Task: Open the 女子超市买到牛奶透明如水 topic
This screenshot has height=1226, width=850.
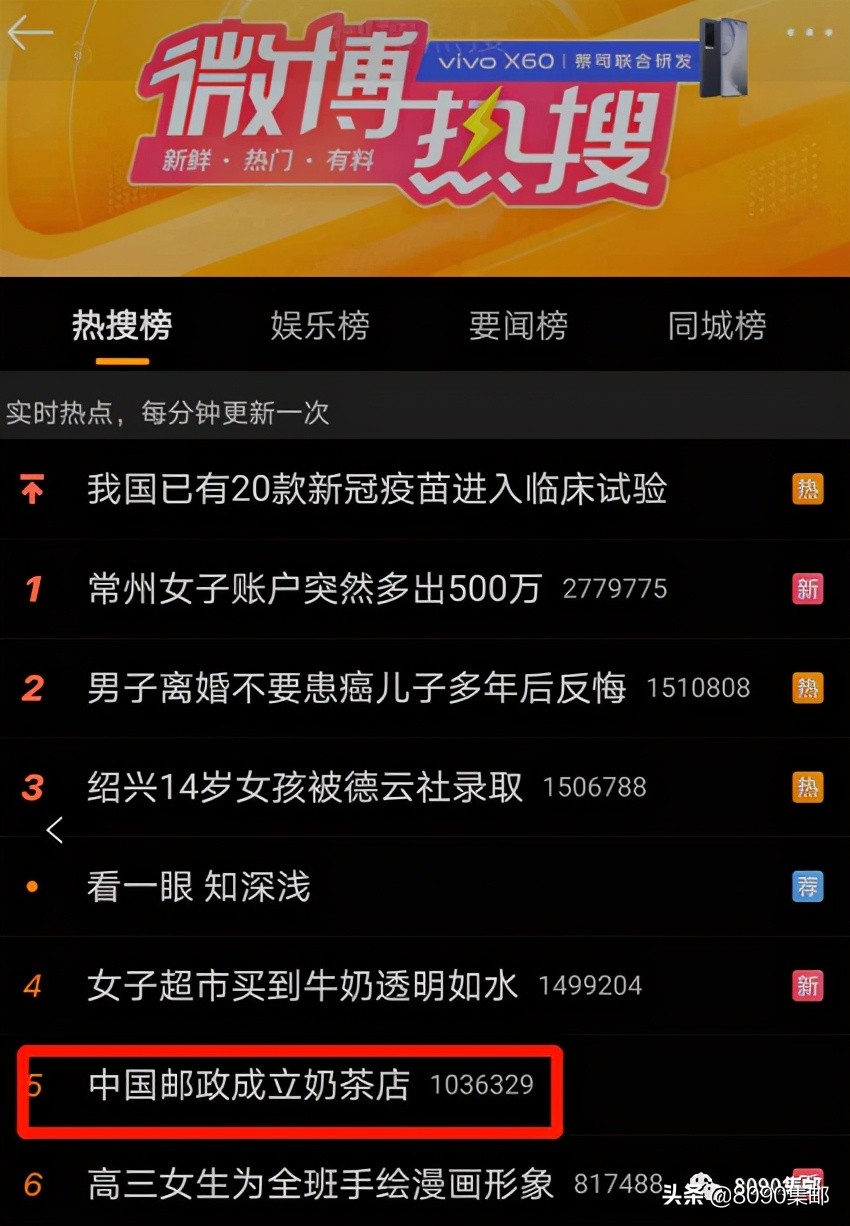Action: click(x=300, y=986)
